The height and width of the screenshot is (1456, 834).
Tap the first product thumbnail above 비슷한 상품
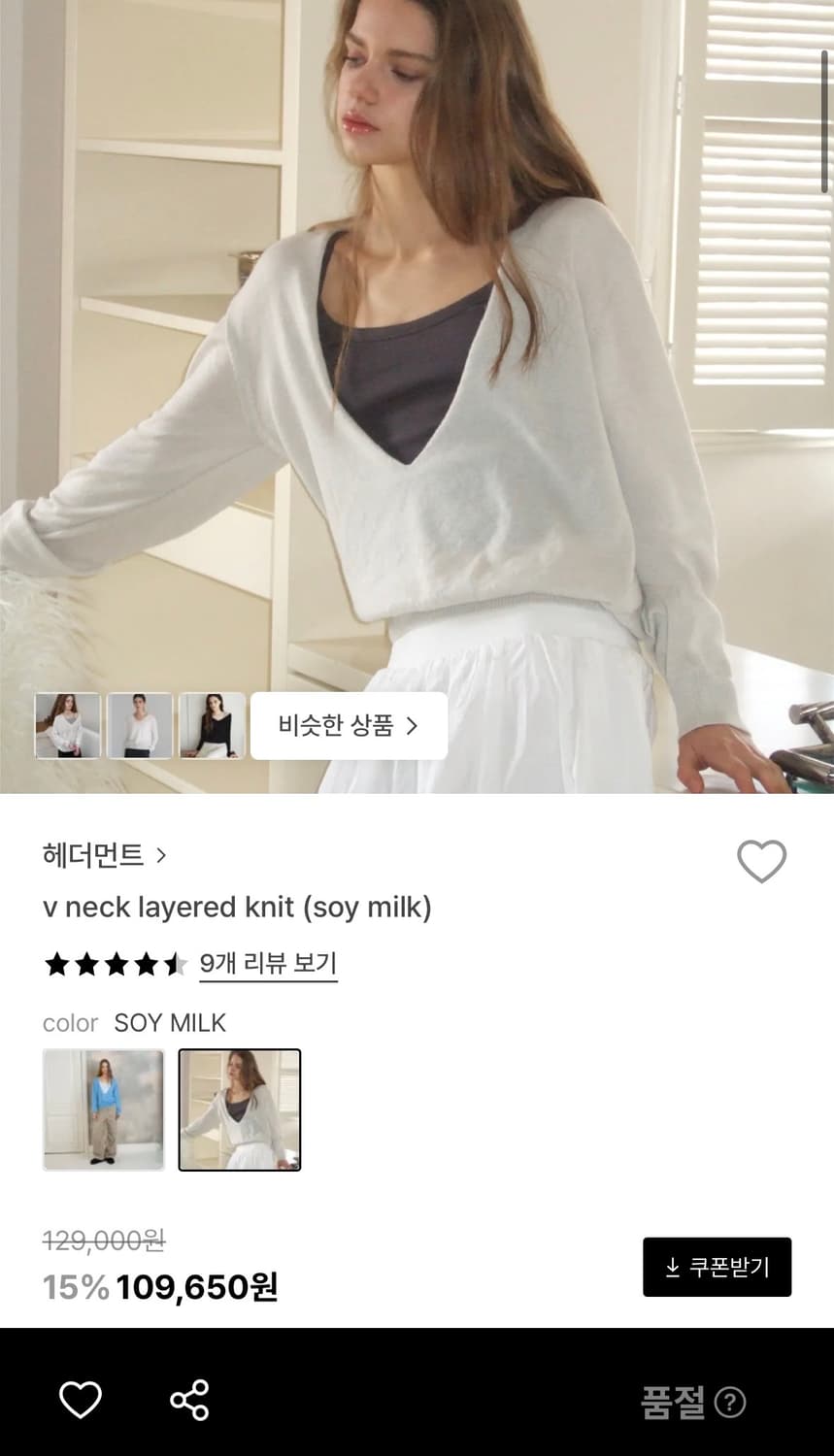point(68,725)
